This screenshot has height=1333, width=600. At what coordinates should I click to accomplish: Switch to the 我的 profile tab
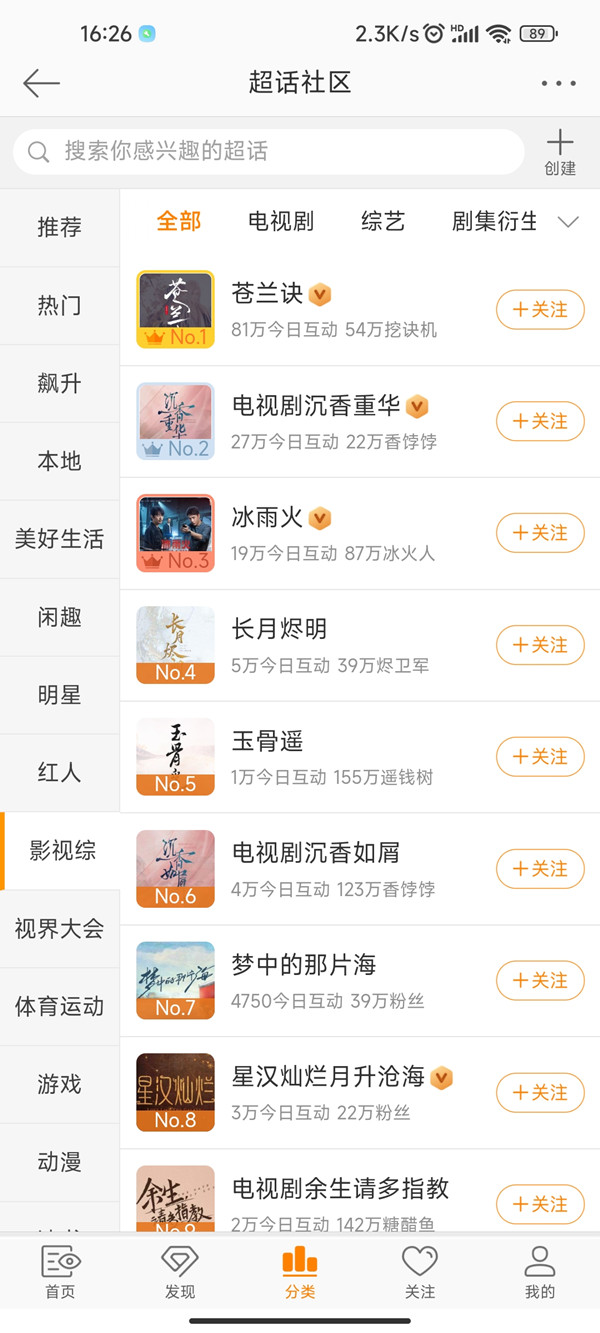tap(540, 1272)
